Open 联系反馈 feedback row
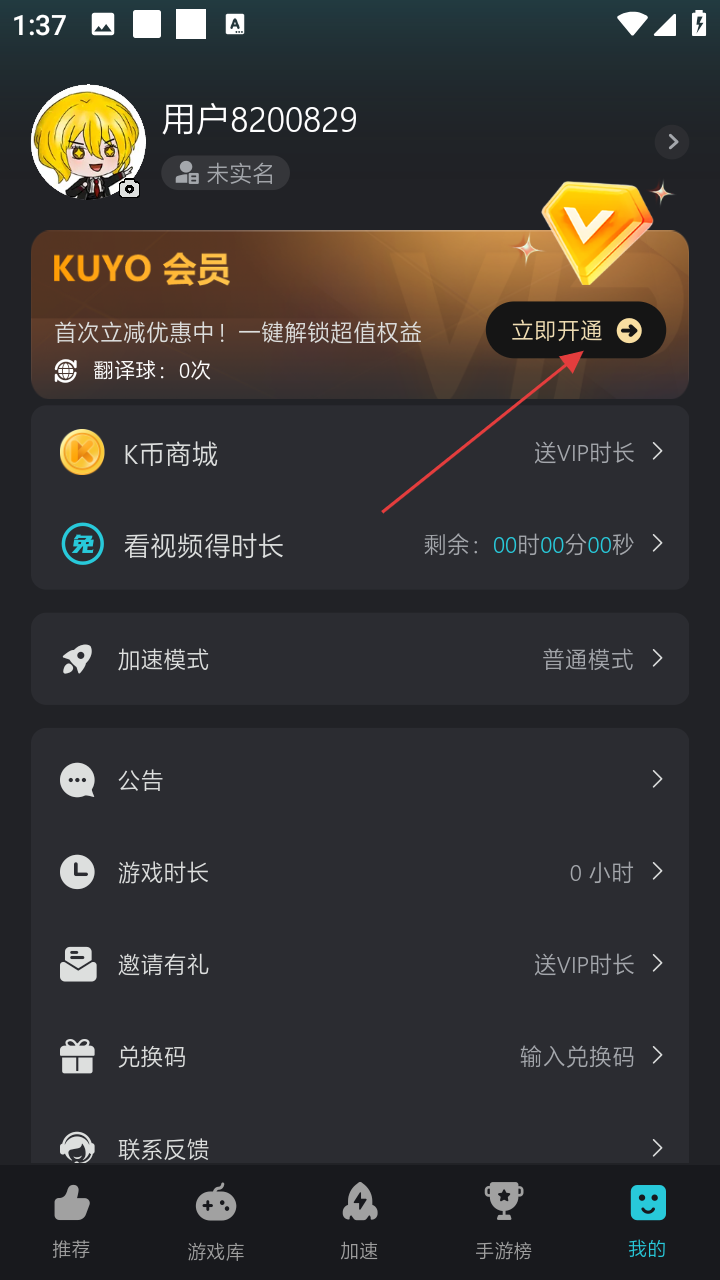 click(x=360, y=1146)
